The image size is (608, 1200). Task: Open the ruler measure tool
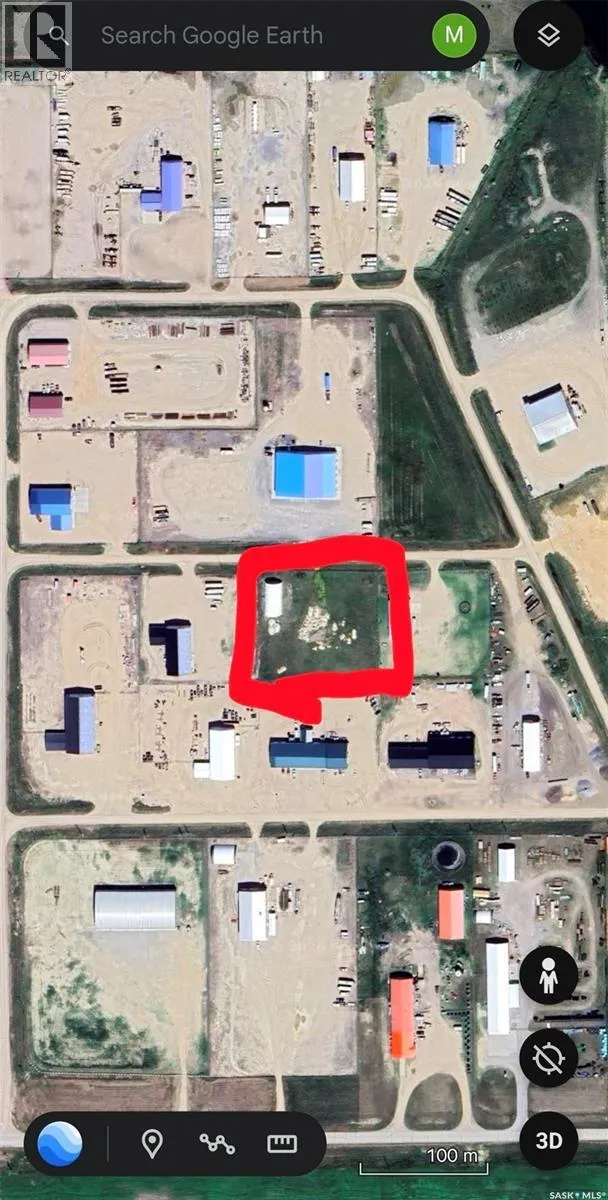[x=283, y=1144]
